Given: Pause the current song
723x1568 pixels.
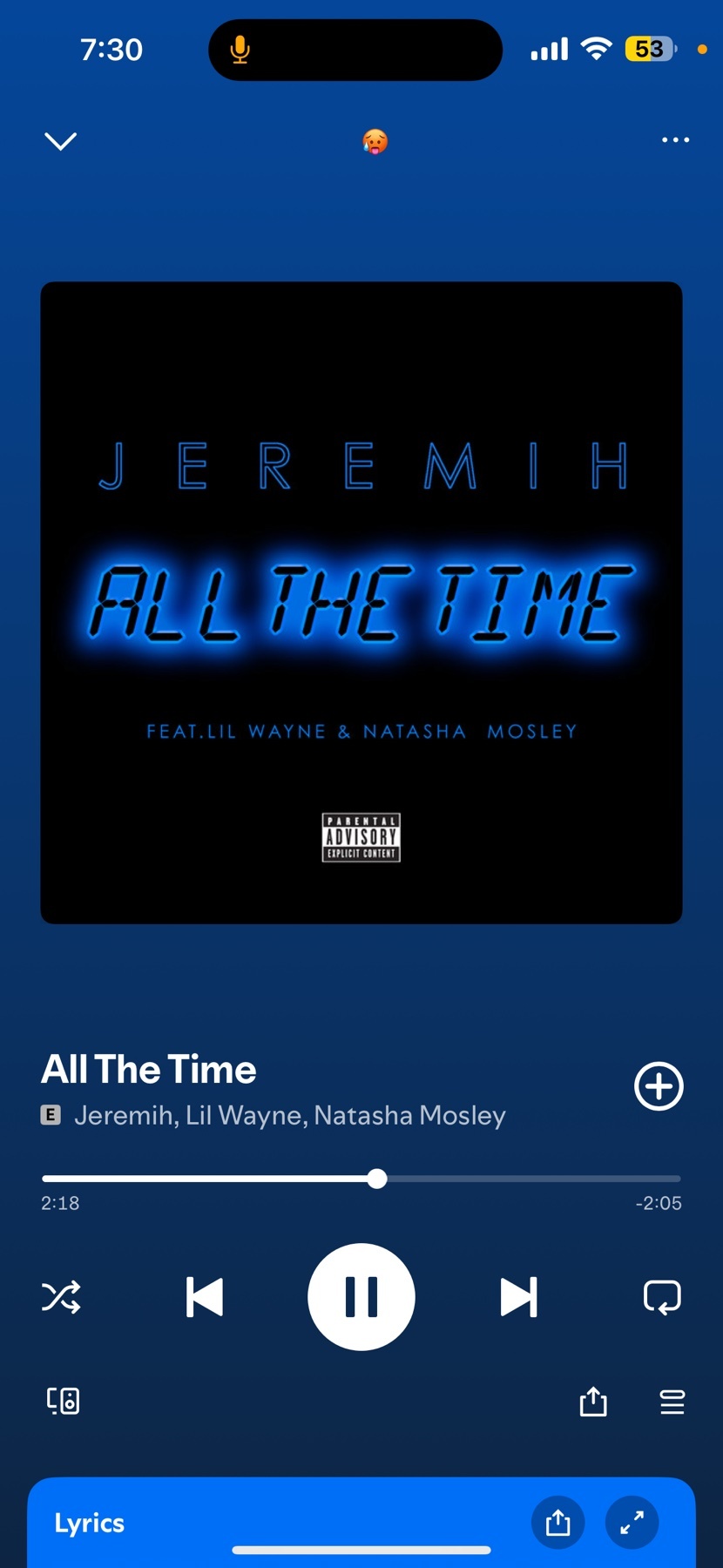Looking at the screenshot, I should tap(361, 1297).
